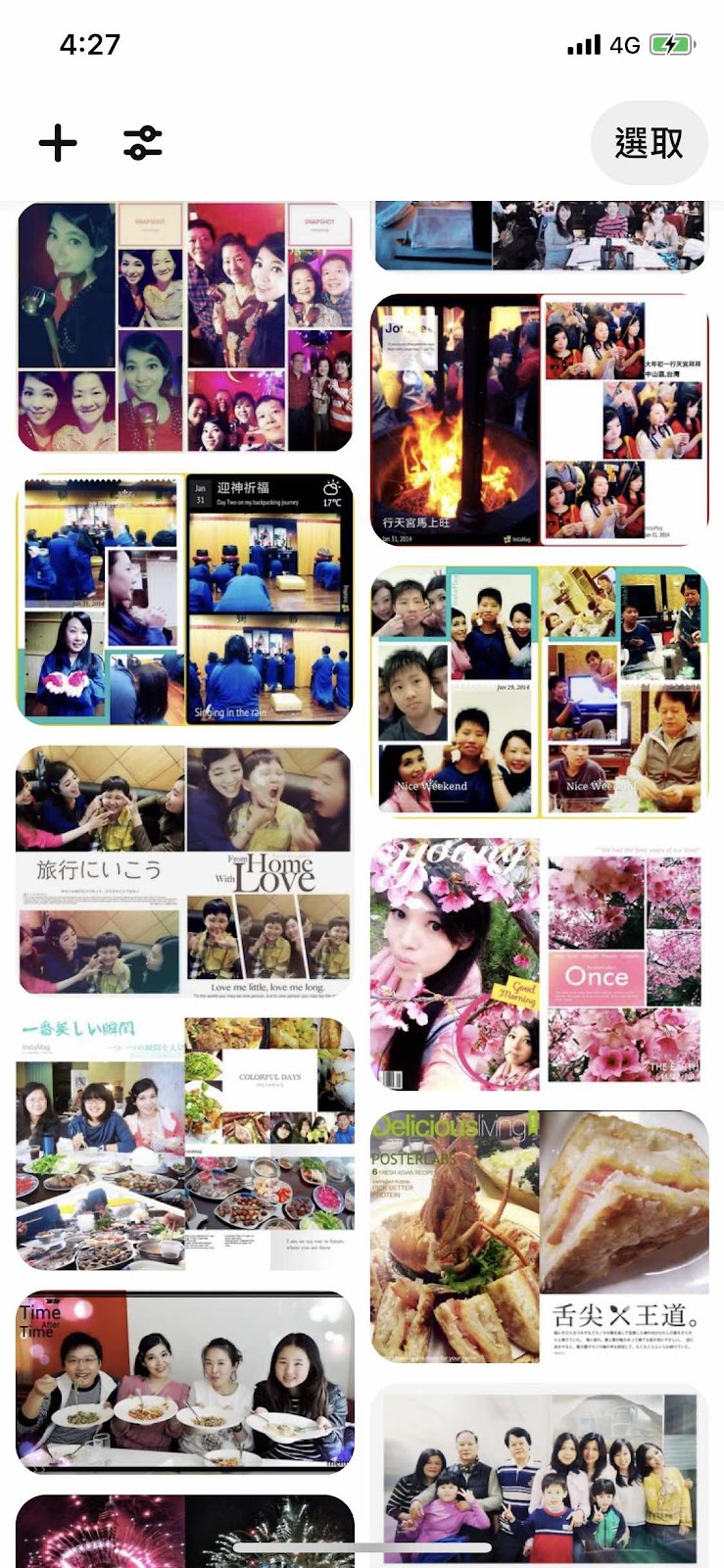The image size is (724, 1568).
Task: Open the Colorful Days food collage
Action: pyautogui.click(x=185, y=1143)
